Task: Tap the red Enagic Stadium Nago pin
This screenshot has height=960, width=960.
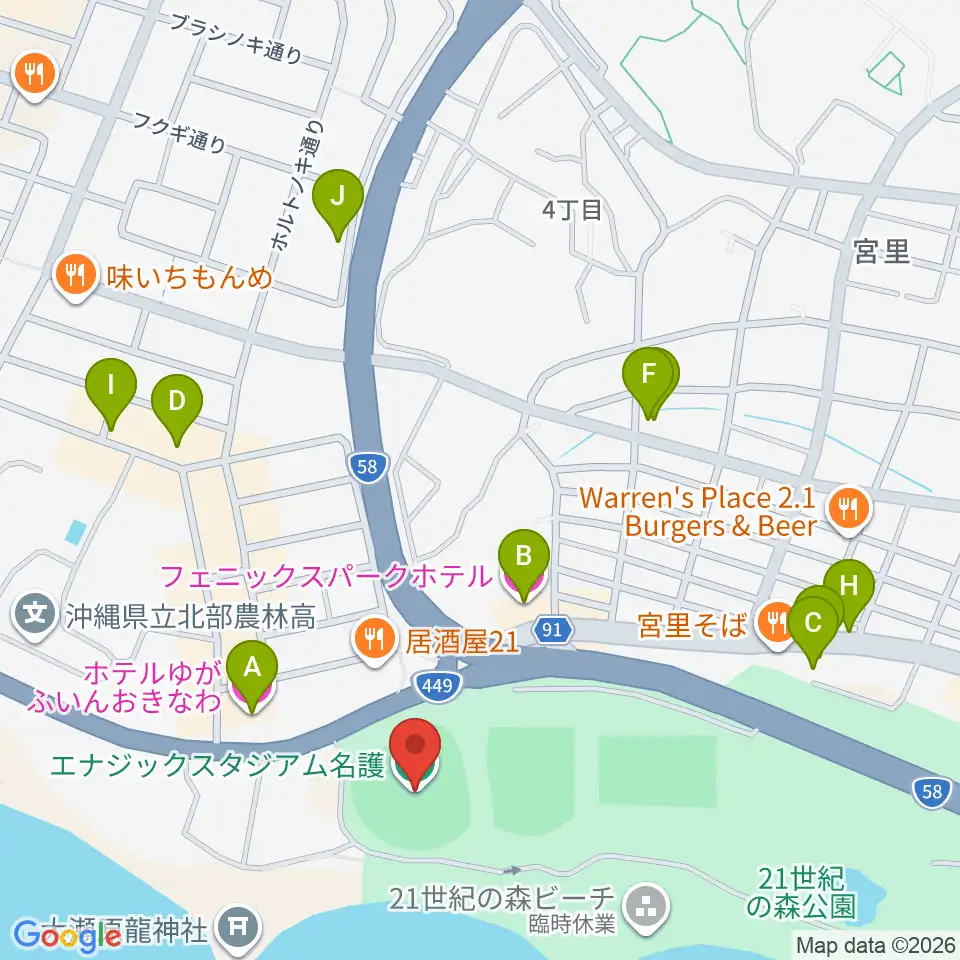Action: click(416, 748)
